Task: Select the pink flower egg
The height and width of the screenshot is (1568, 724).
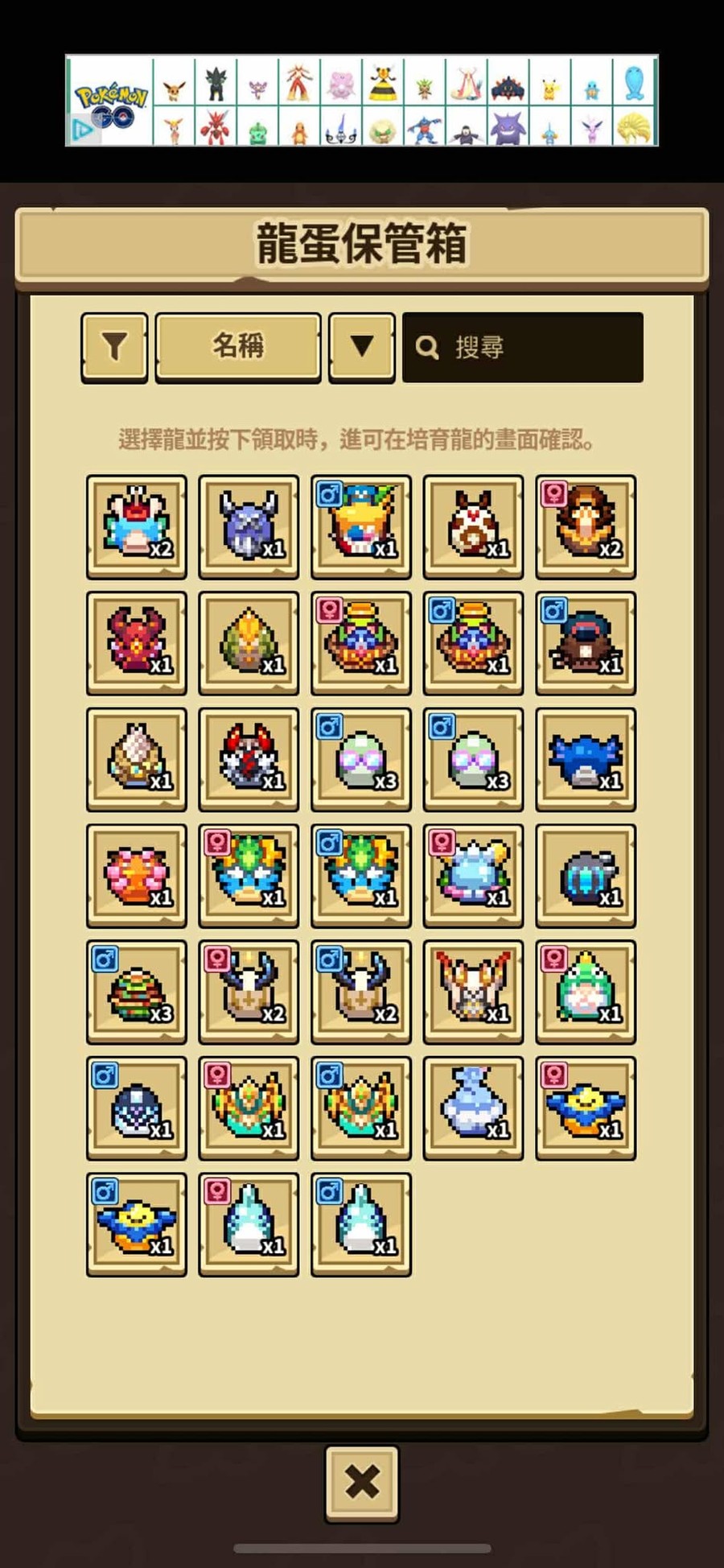Action: 137,875
